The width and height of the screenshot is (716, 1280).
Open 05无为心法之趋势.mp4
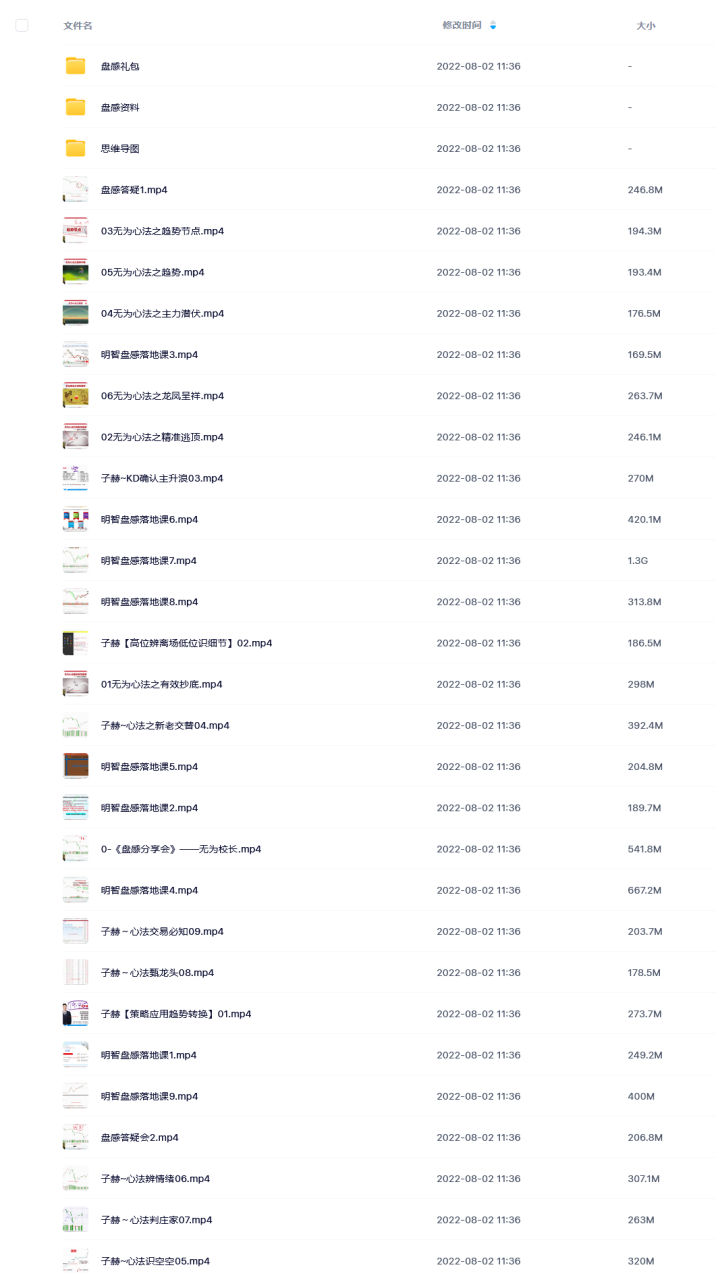(x=152, y=272)
